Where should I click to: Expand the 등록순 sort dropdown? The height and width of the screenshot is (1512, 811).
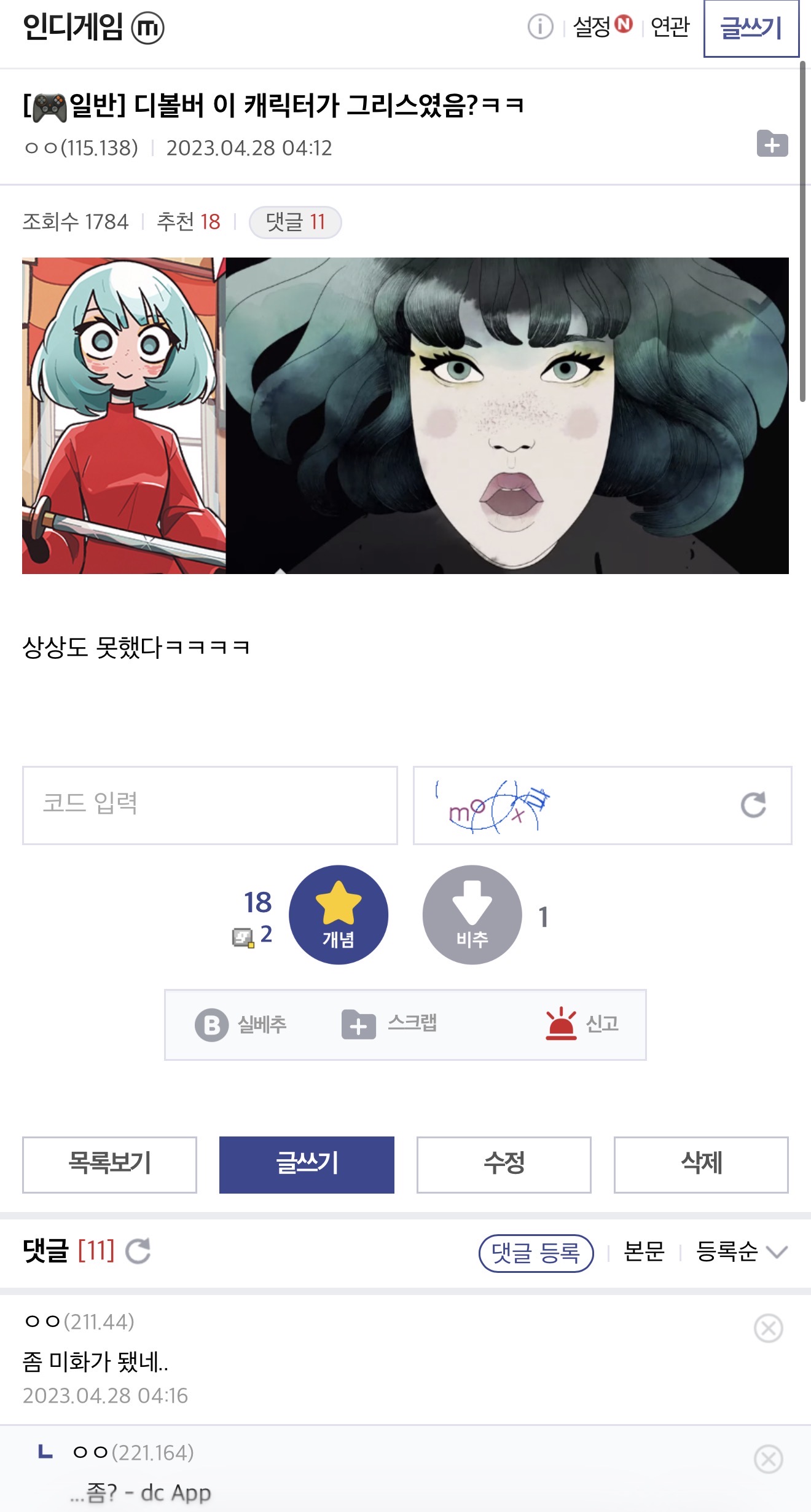(x=741, y=1252)
